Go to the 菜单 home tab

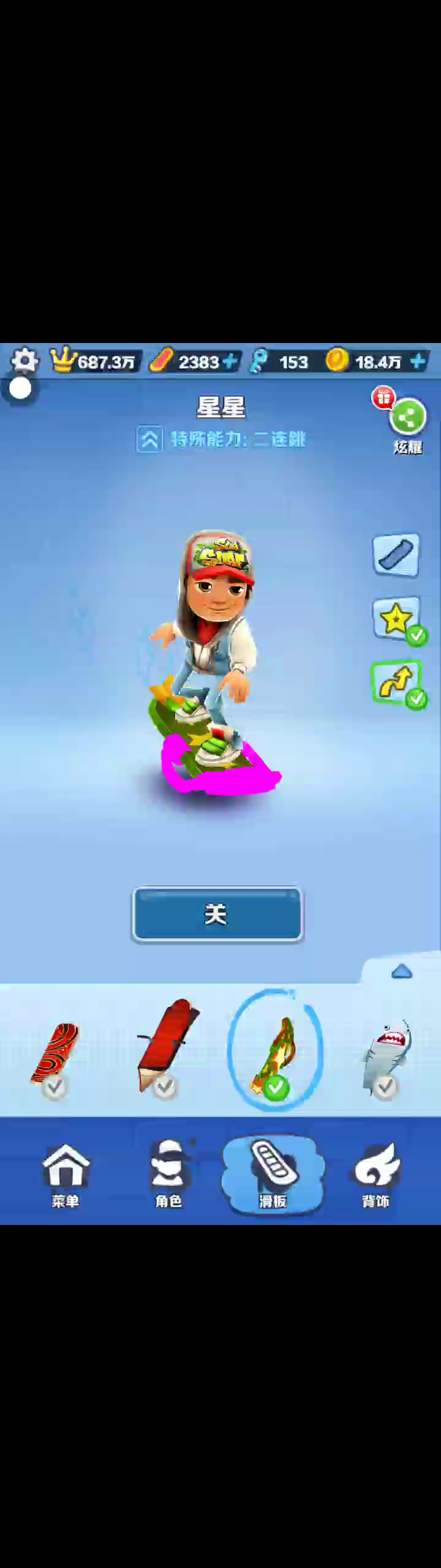(x=66, y=1175)
